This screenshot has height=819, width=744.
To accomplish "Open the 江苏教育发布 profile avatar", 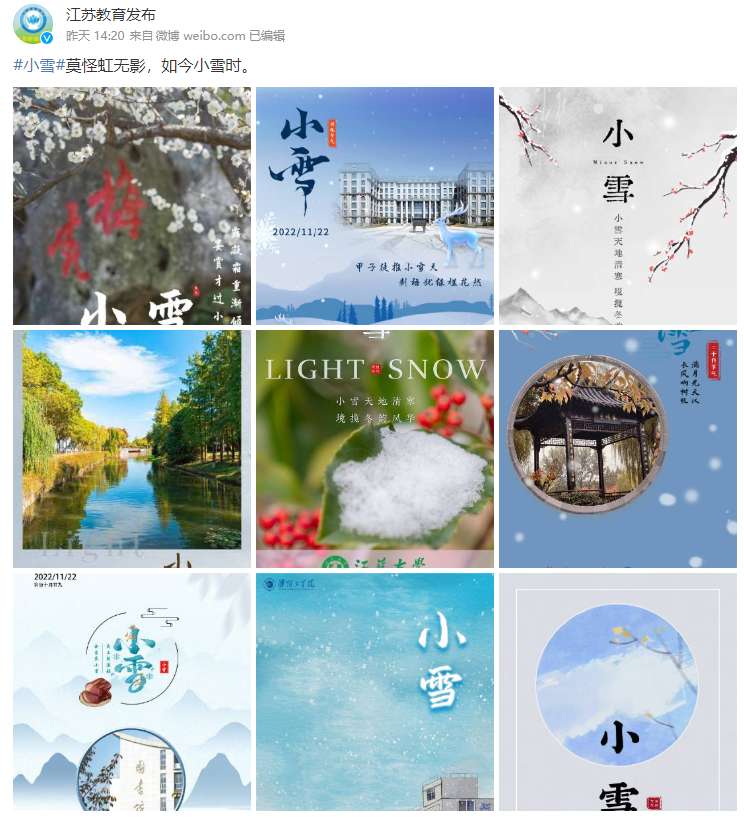I will point(33,24).
